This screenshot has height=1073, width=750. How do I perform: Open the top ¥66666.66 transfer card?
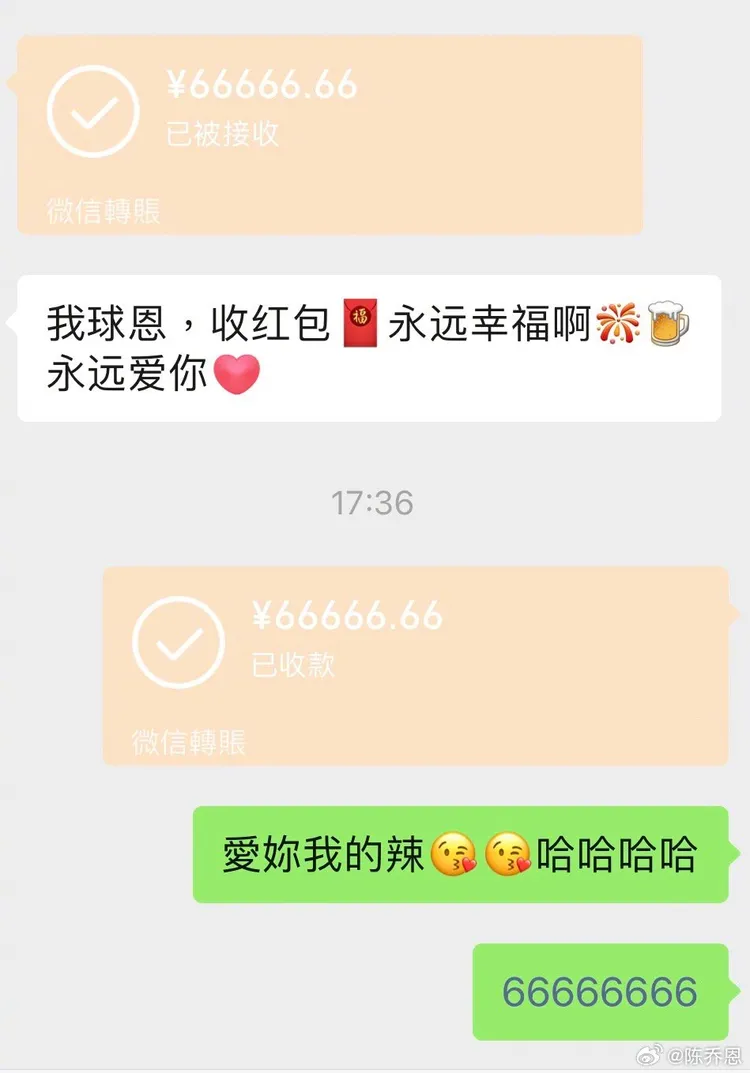330,130
